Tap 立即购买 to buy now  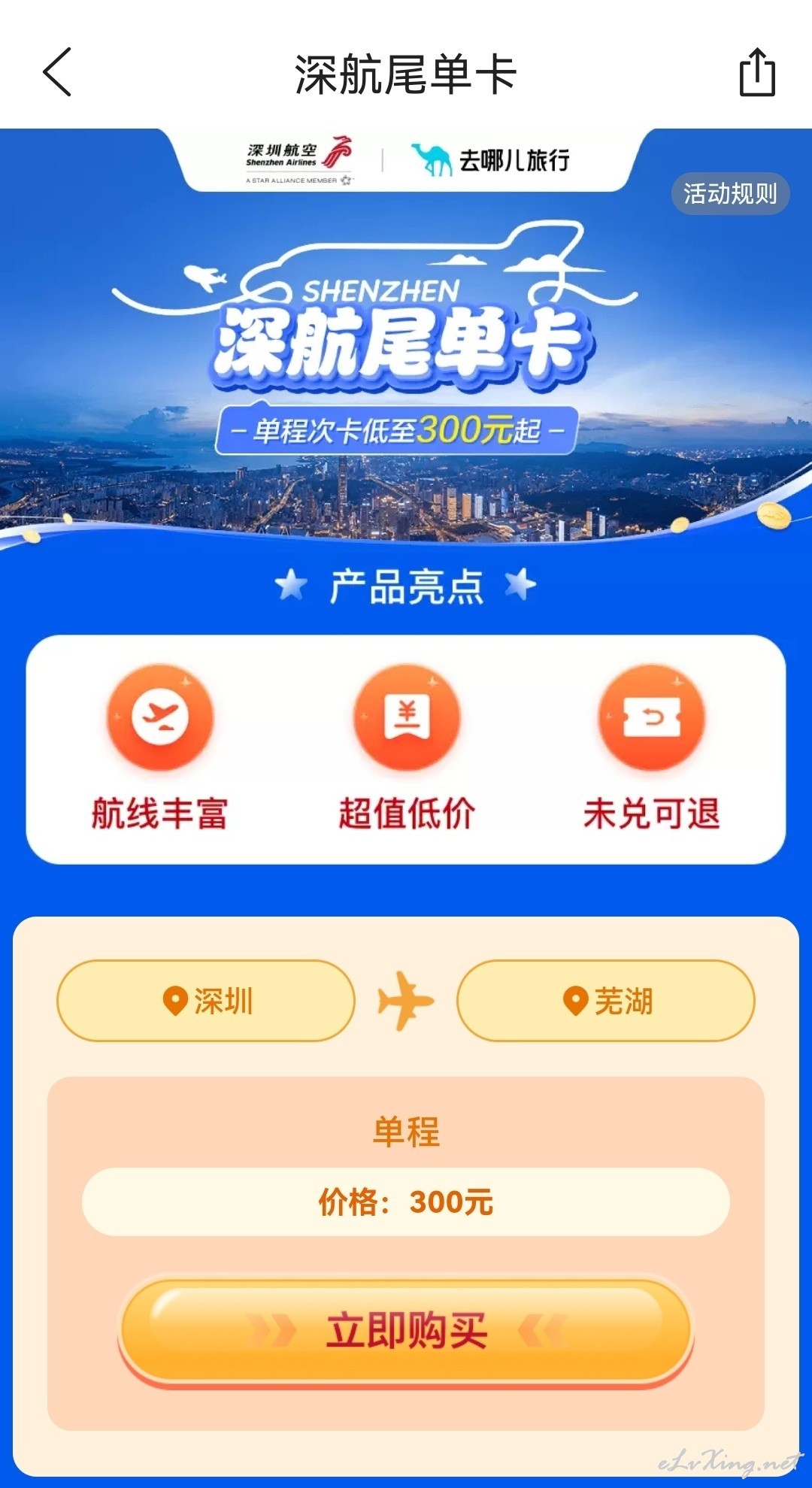tap(406, 1331)
